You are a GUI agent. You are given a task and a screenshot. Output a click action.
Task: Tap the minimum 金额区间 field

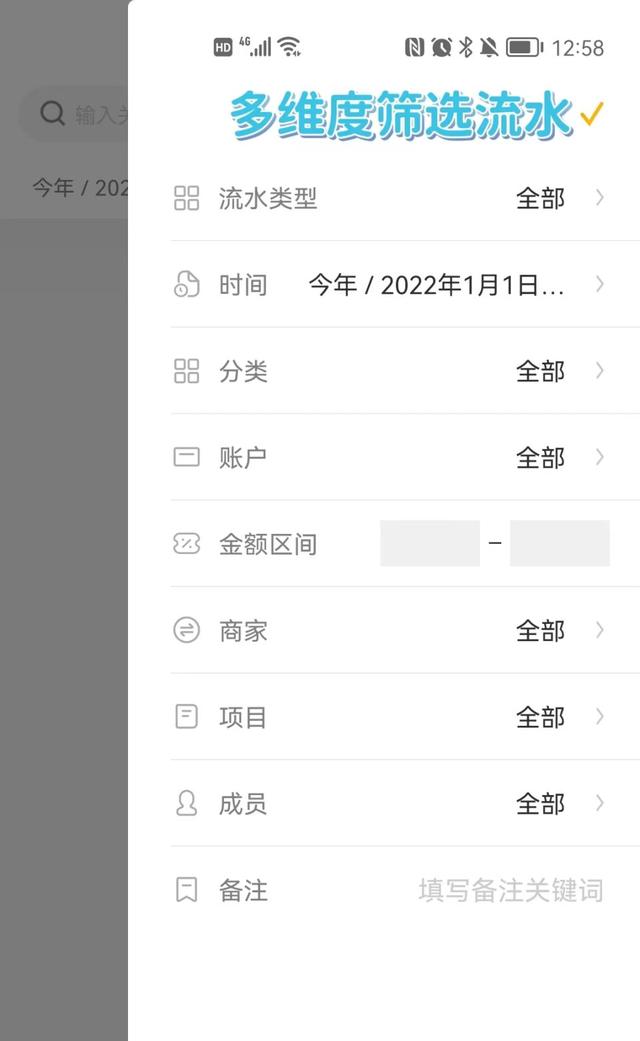[x=430, y=544]
